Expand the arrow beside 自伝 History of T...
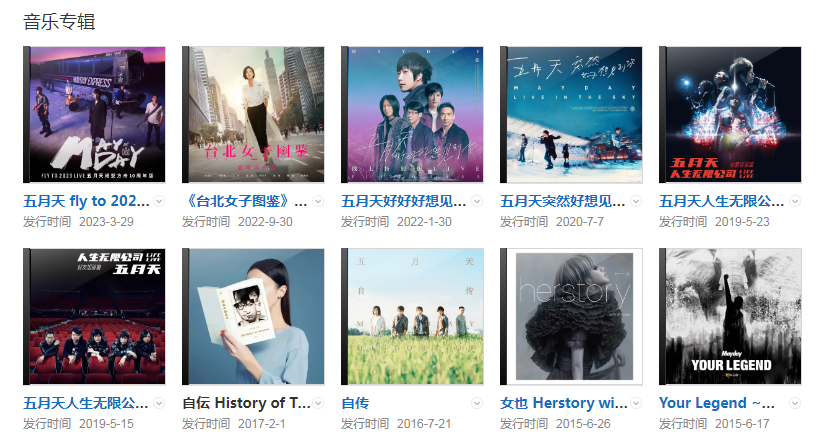821x442 pixels. (x=319, y=404)
